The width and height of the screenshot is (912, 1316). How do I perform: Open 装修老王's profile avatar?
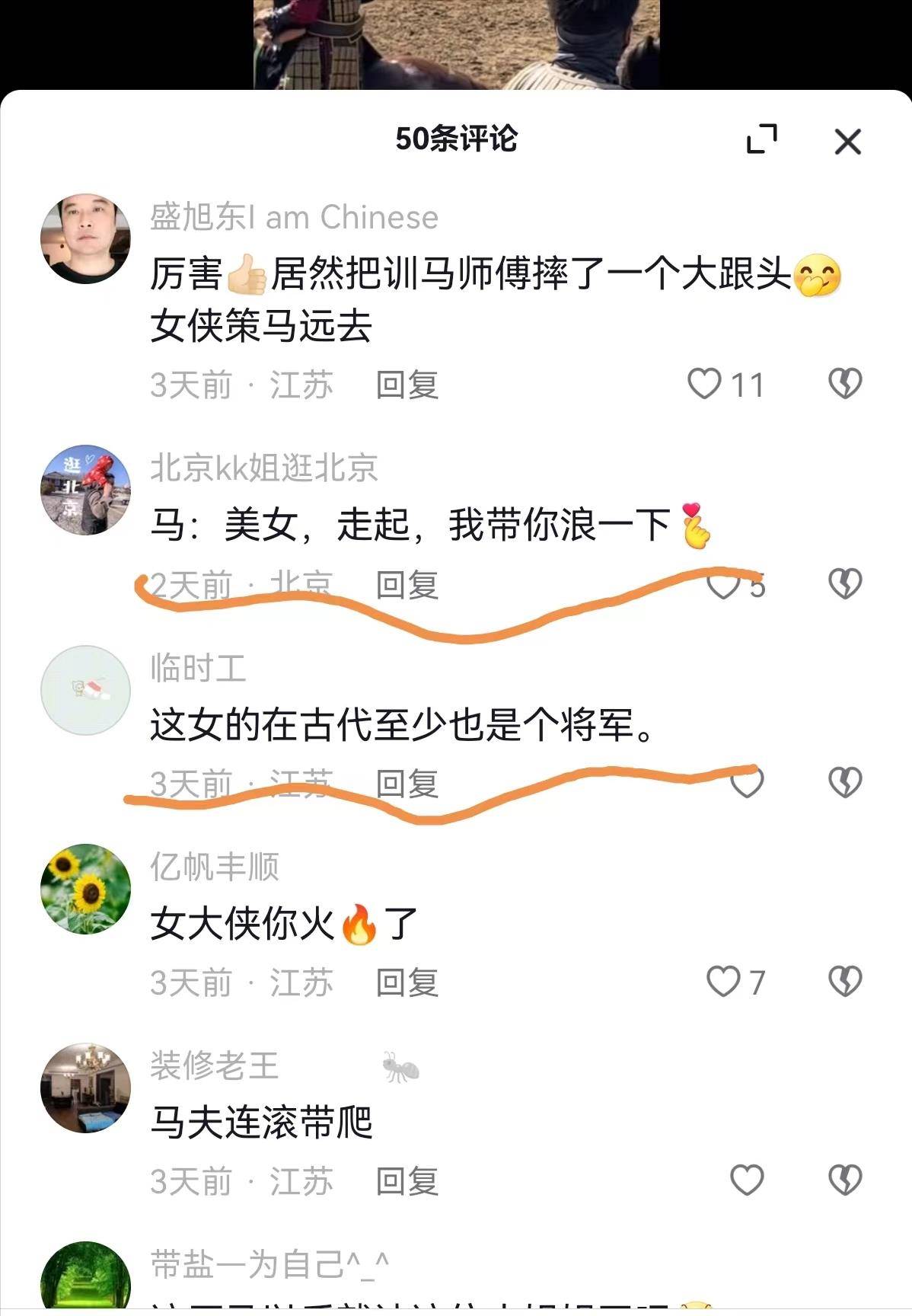pyautogui.click(x=85, y=1088)
